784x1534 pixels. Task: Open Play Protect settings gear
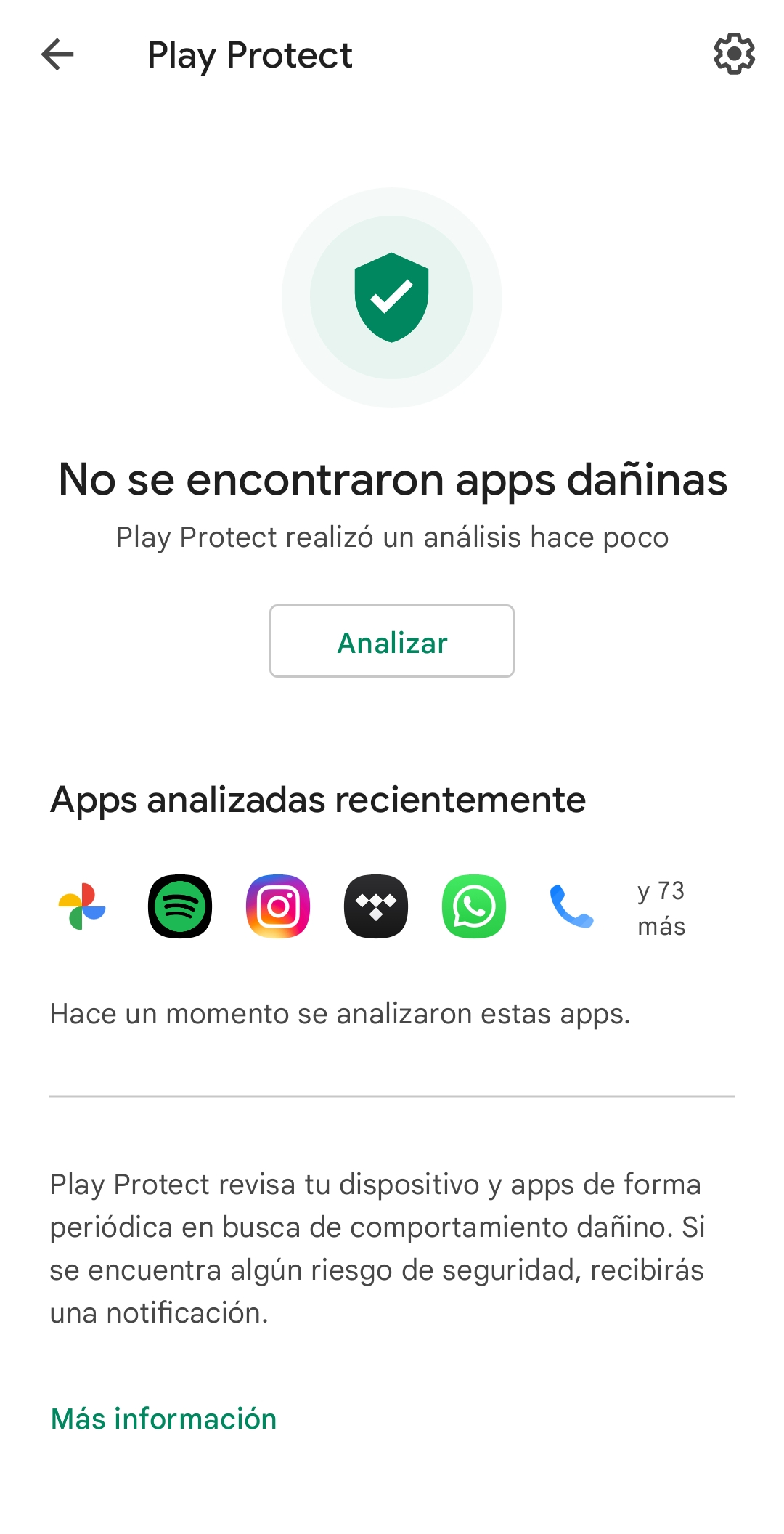click(x=734, y=54)
